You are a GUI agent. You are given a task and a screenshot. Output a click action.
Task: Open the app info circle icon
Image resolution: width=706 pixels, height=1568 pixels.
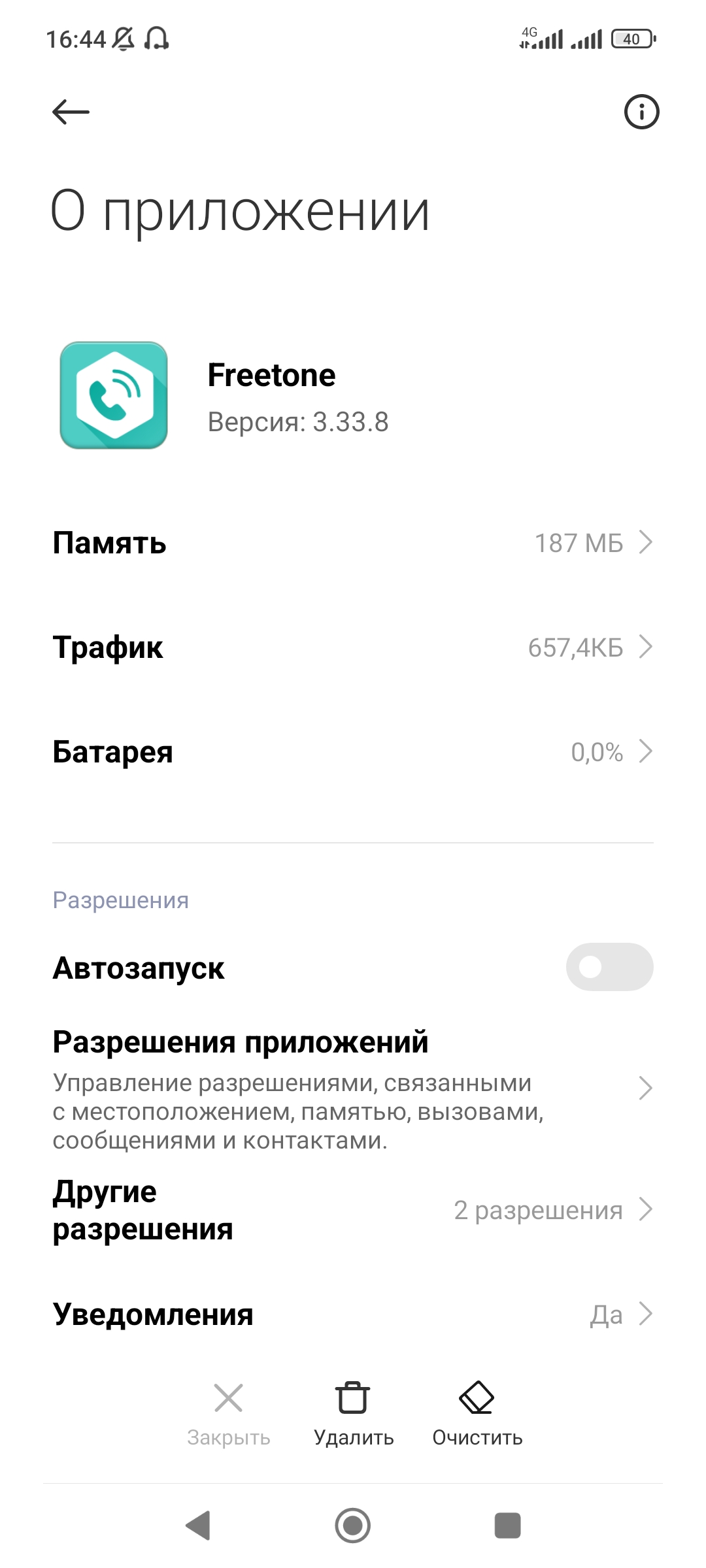[641, 112]
